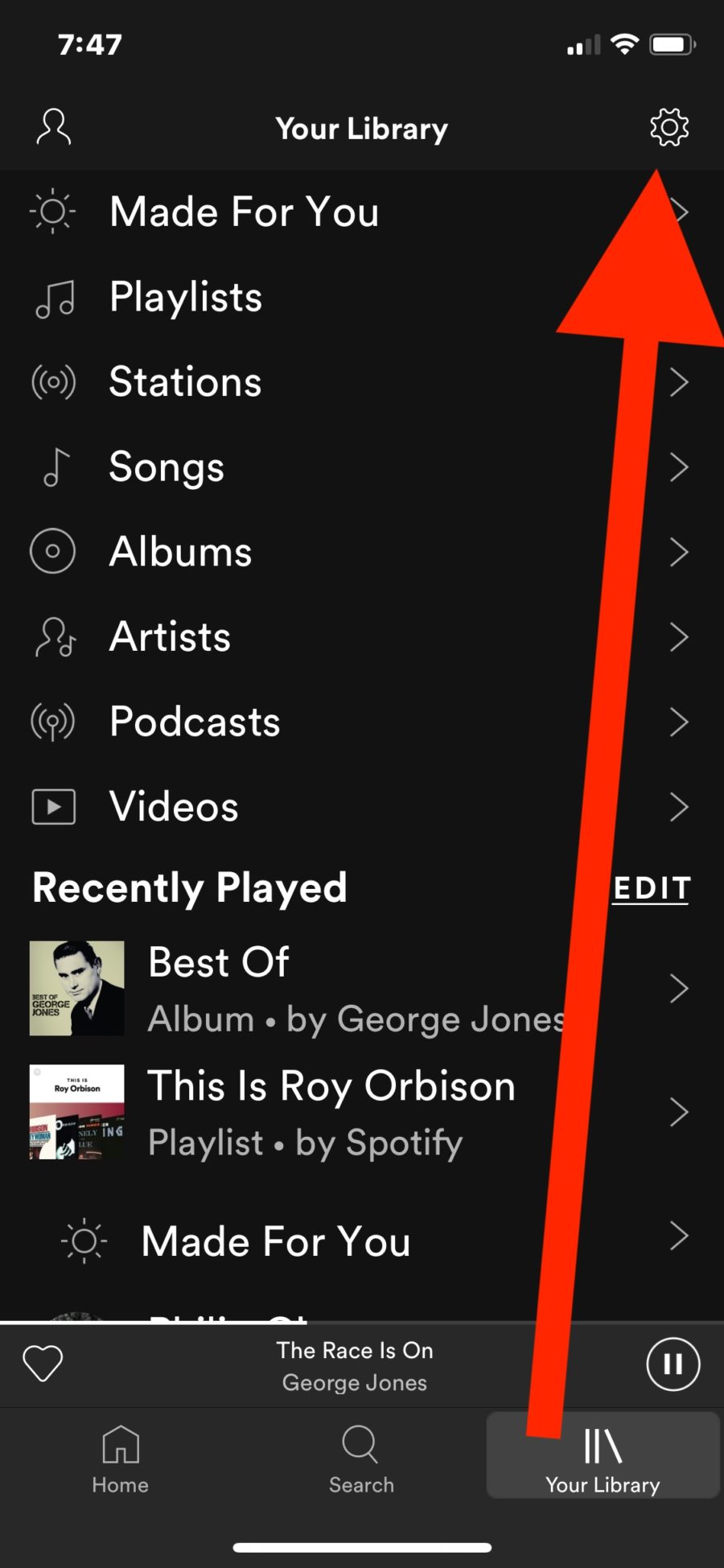Open Videos section
The image size is (724, 1568).
pos(174,807)
